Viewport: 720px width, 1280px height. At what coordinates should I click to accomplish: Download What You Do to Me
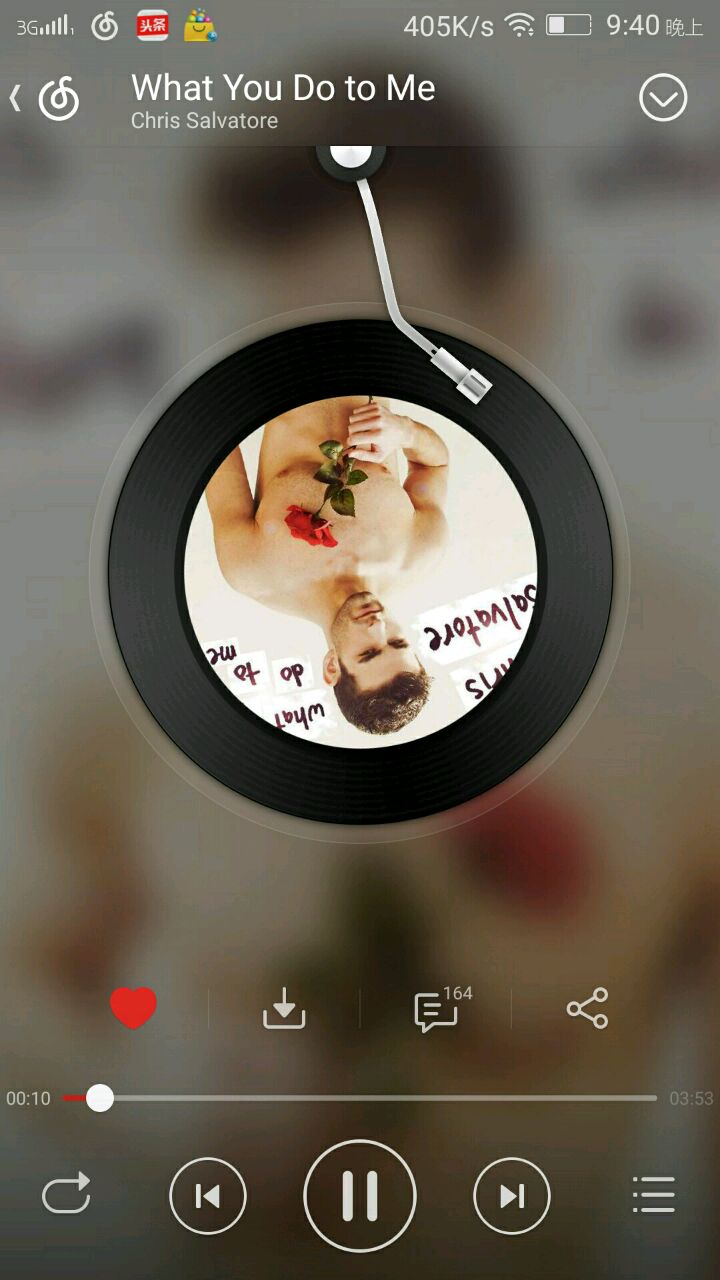[284, 1008]
